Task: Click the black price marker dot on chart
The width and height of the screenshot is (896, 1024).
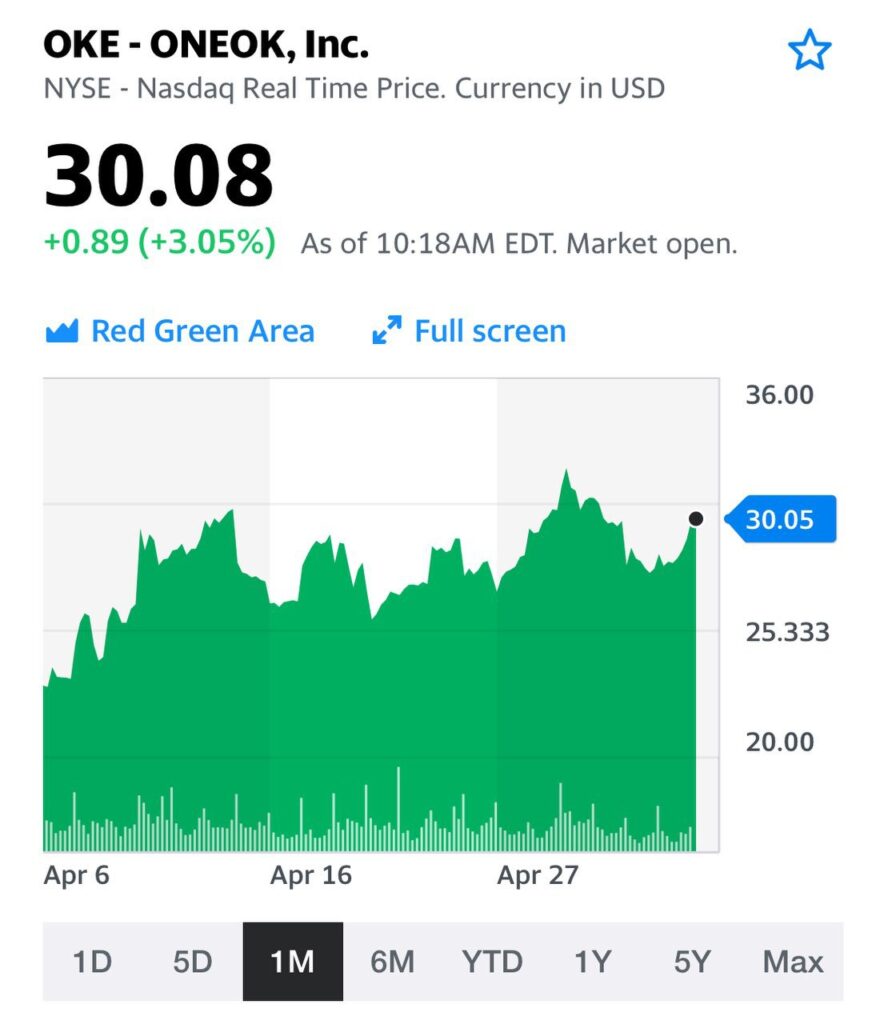Action: (x=697, y=518)
